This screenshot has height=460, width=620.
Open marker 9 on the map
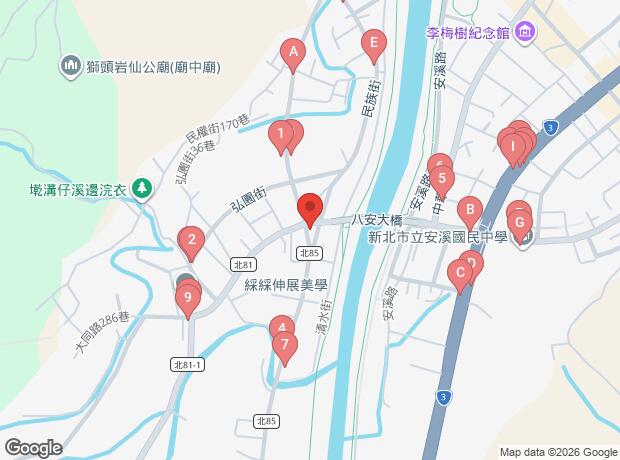pyautogui.click(x=187, y=298)
